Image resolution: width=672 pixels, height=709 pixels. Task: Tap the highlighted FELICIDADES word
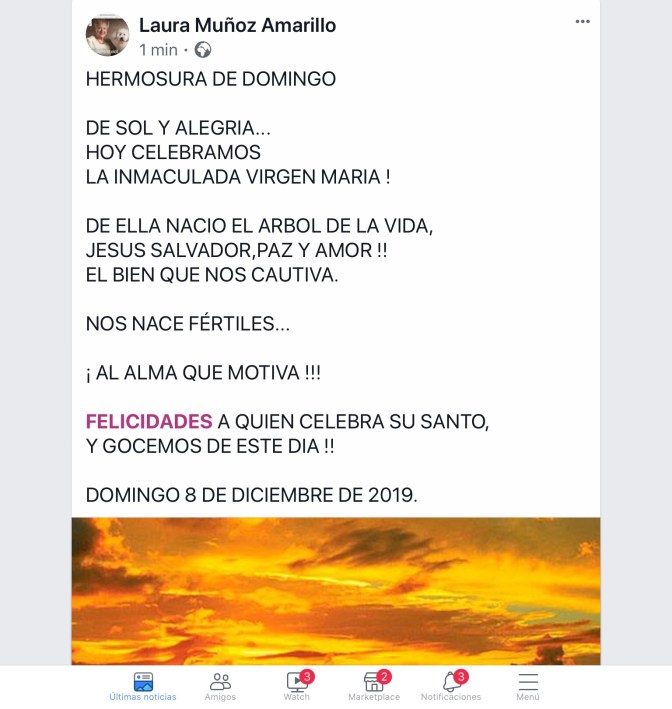coord(149,422)
